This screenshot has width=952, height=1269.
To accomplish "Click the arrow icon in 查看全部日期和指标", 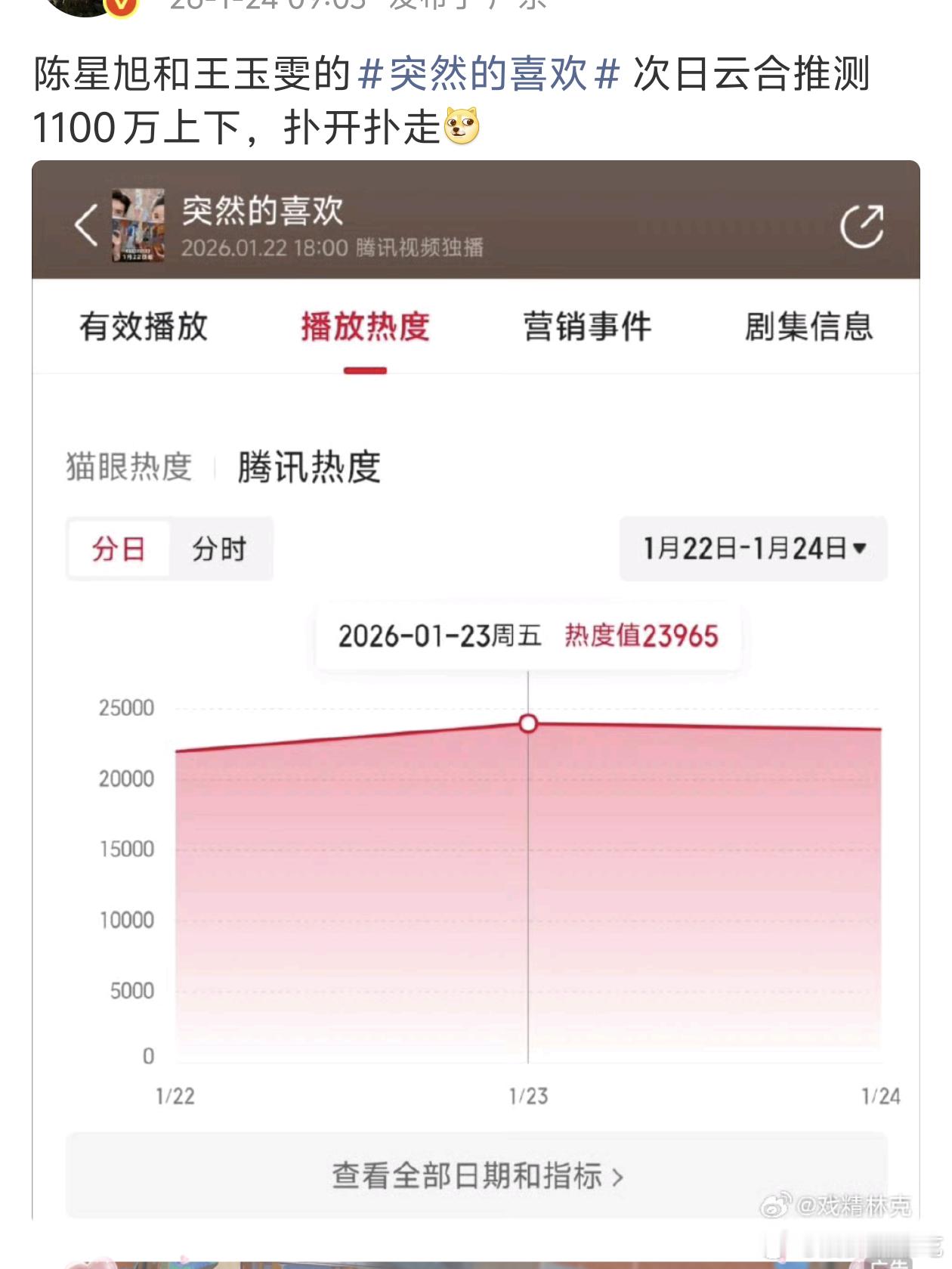I will coord(618,1175).
